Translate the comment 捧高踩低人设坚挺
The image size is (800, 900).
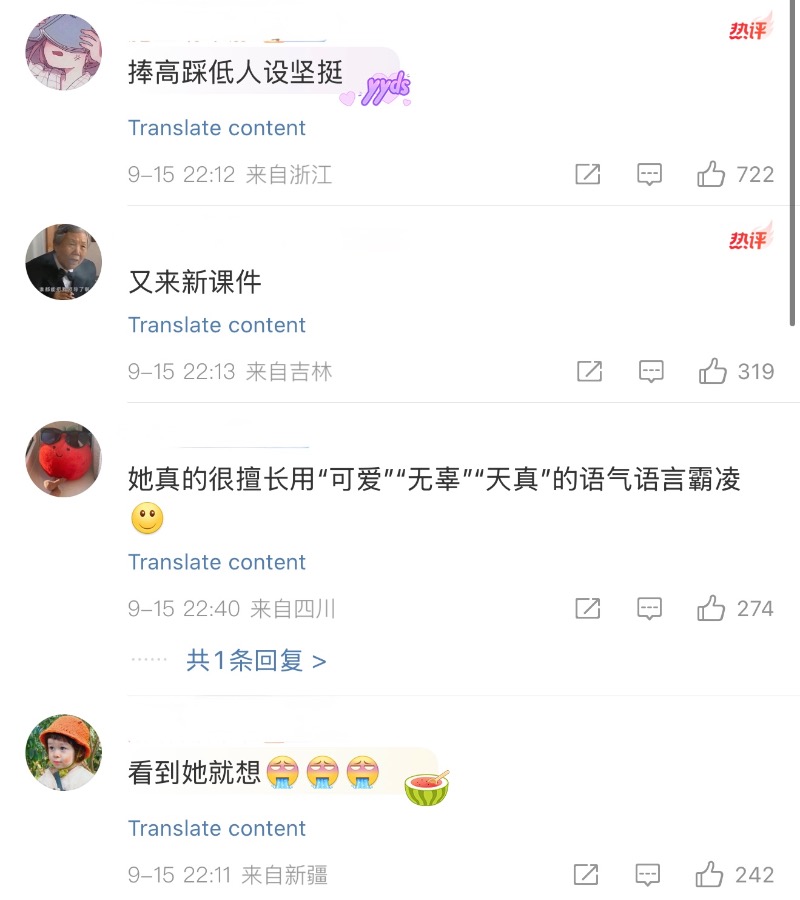[217, 128]
